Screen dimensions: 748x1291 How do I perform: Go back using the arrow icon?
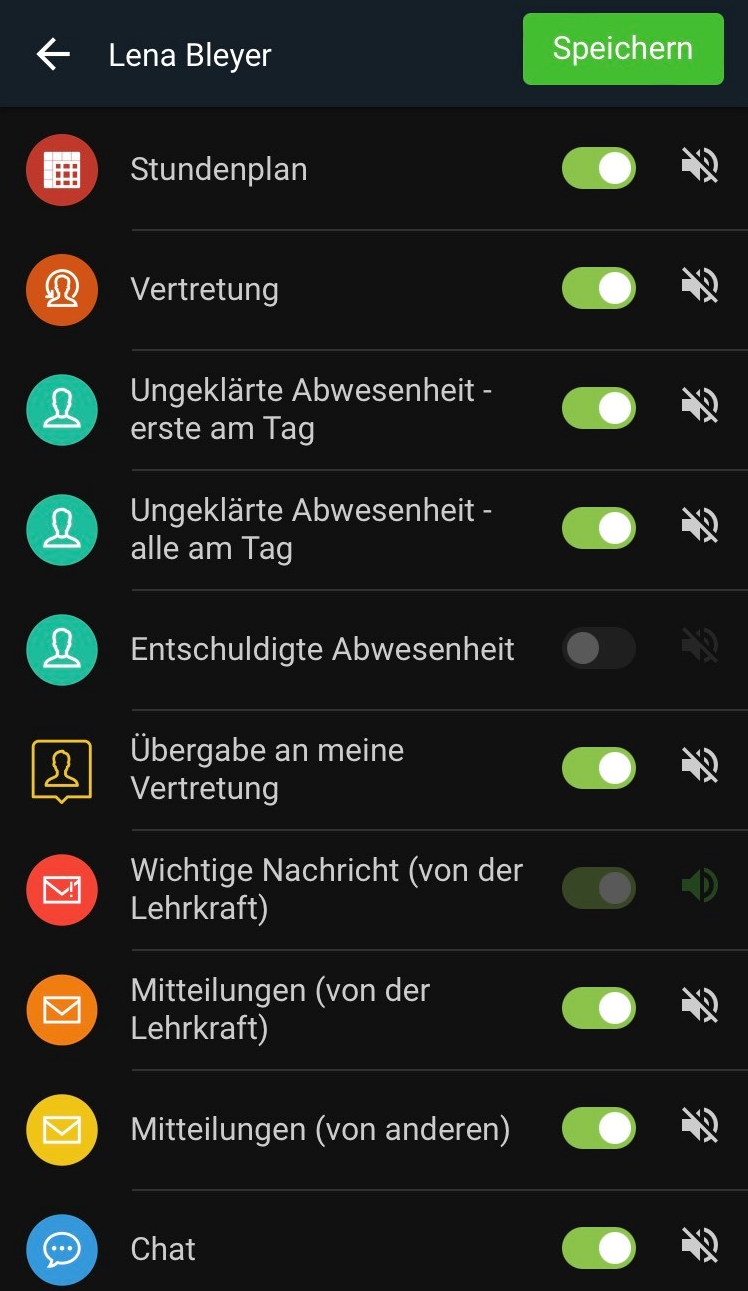tap(53, 54)
